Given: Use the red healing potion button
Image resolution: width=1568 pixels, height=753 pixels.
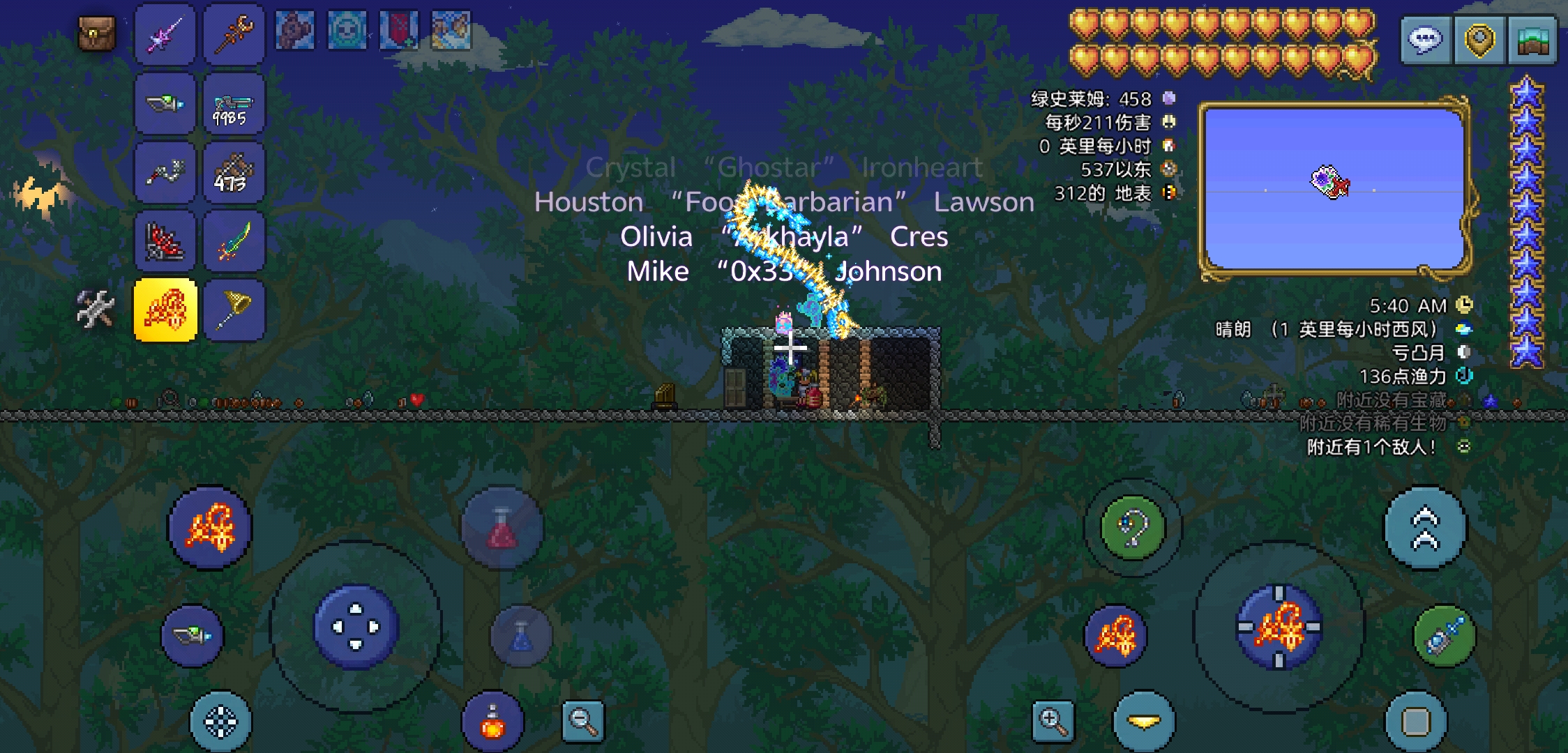Looking at the screenshot, I should click(502, 528).
